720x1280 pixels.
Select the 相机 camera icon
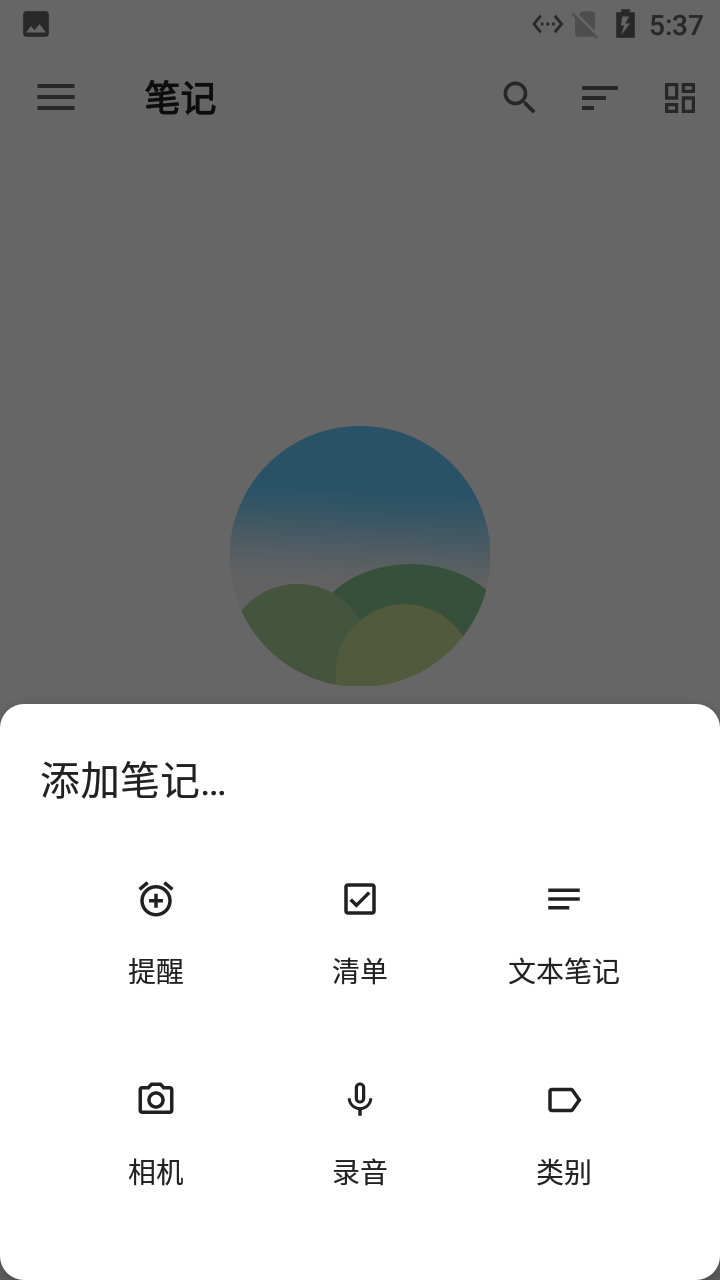pyautogui.click(x=156, y=1099)
